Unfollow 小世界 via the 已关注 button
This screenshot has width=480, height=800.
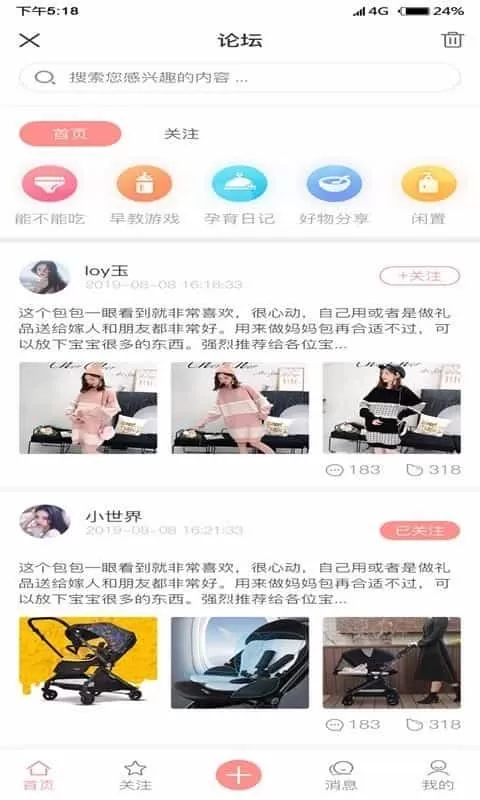pyautogui.click(x=419, y=531)
